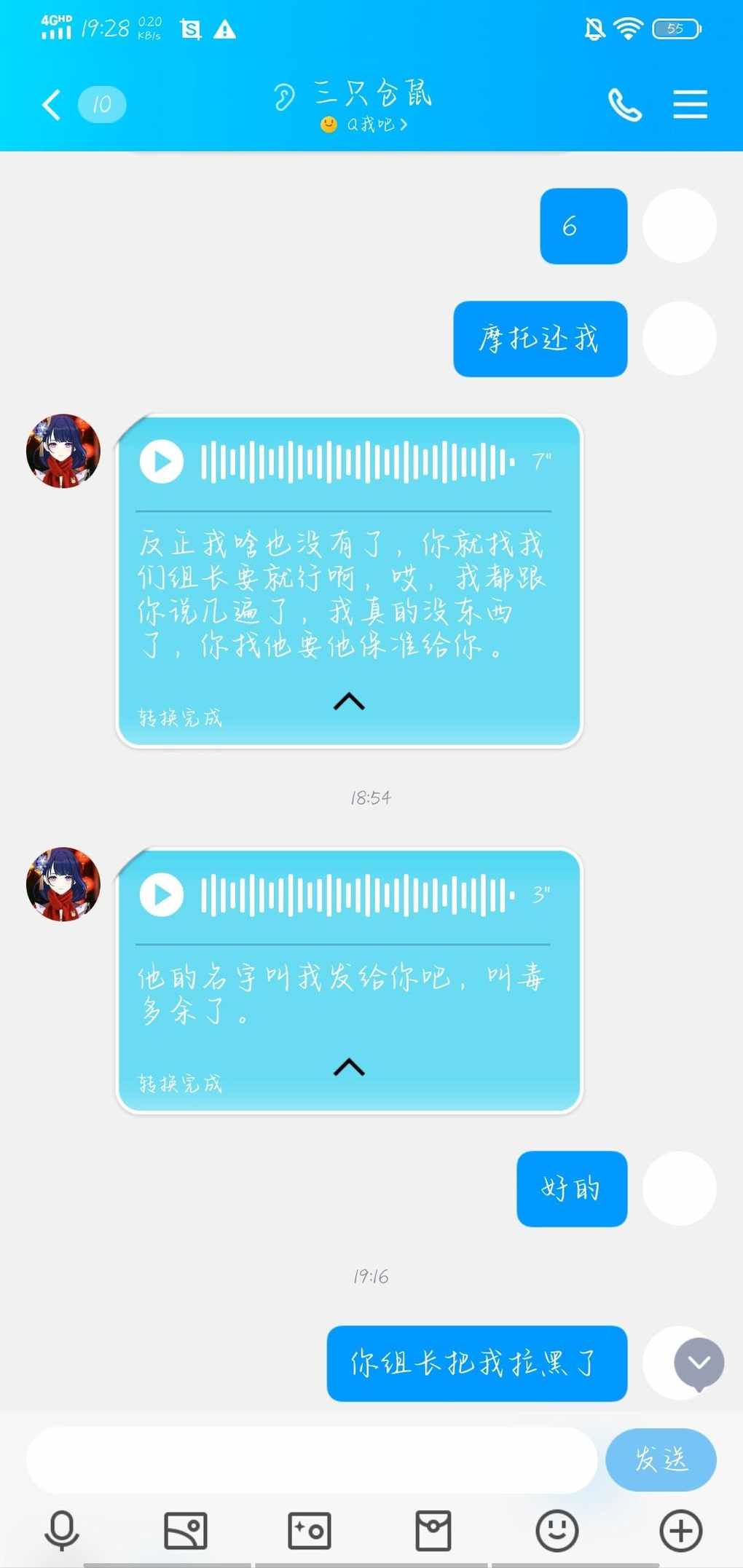
Task: Tap the 发送 send button
Action: tap(661, 1459)
